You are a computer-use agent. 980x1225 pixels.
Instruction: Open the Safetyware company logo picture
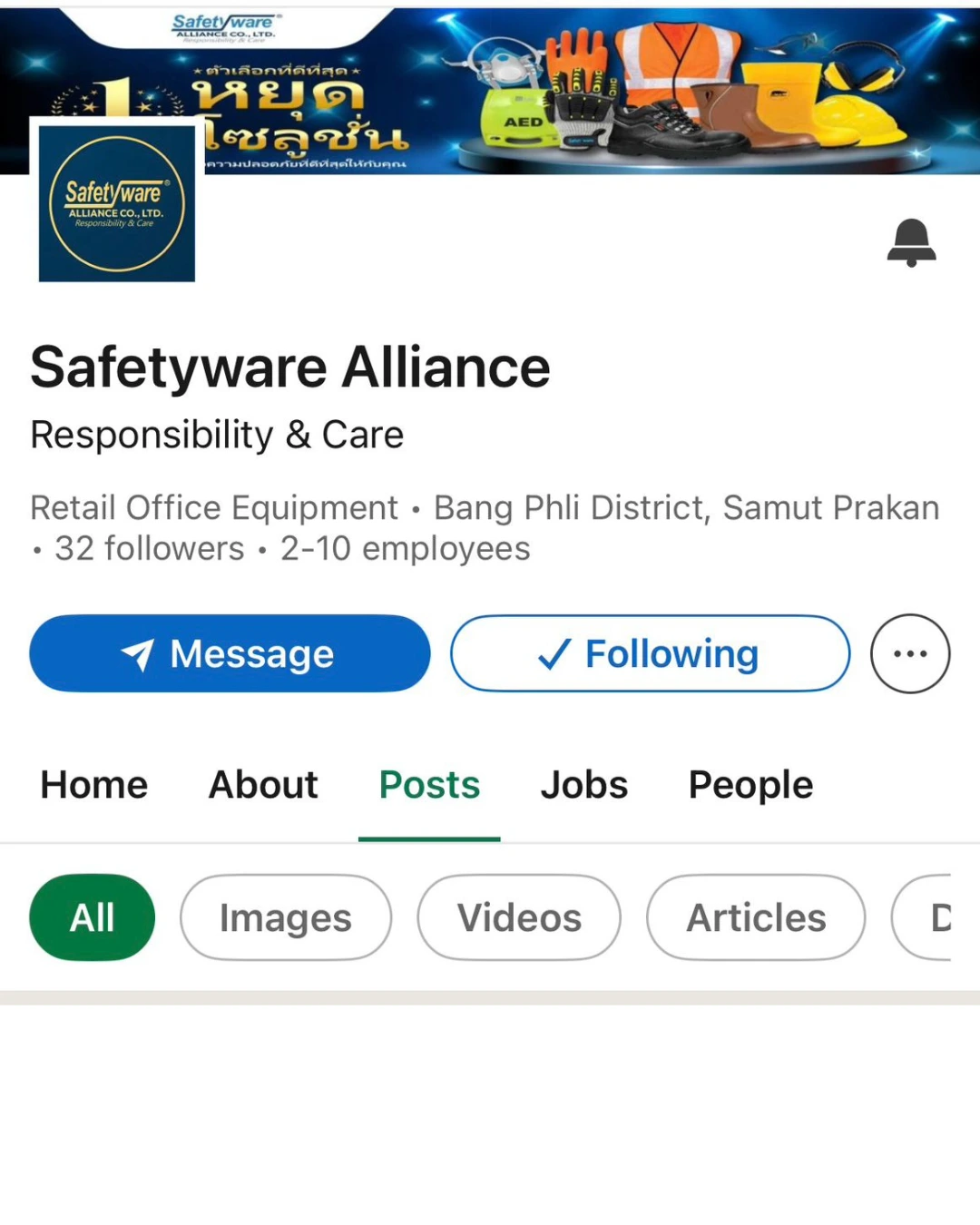(x=117, y=203)
